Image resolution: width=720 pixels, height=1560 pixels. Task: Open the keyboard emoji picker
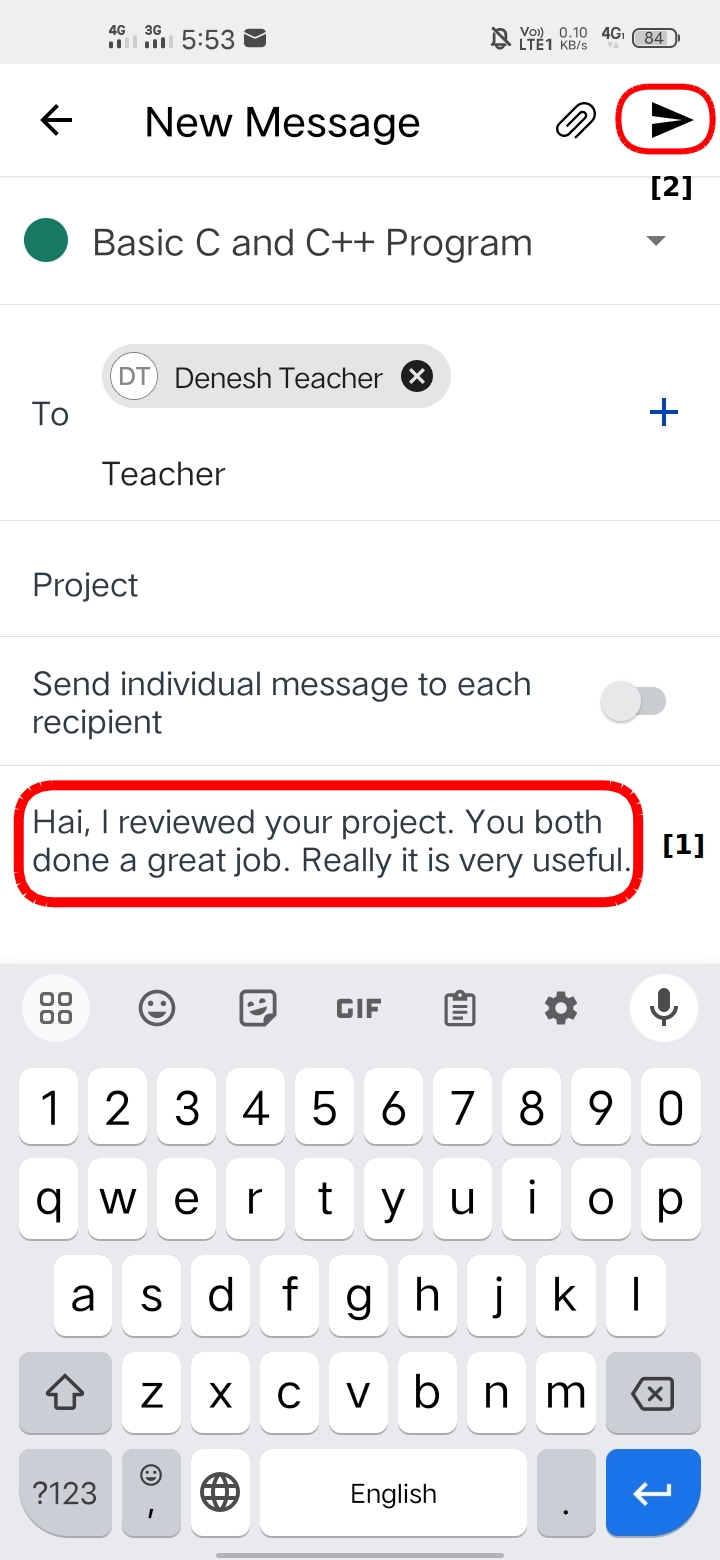(x=157, y=1008)
